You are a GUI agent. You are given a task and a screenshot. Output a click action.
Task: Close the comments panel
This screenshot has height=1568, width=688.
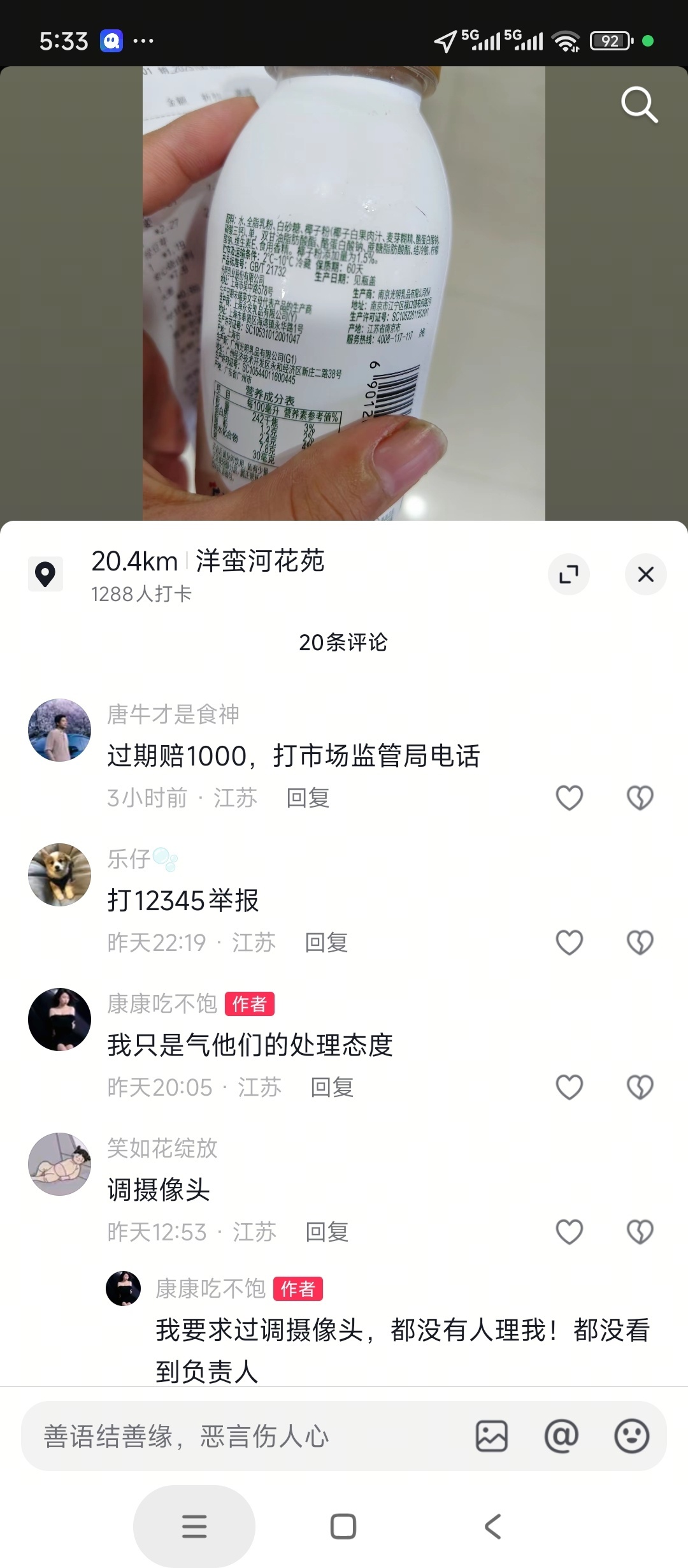pyautogui.click(x=645, y=574)
